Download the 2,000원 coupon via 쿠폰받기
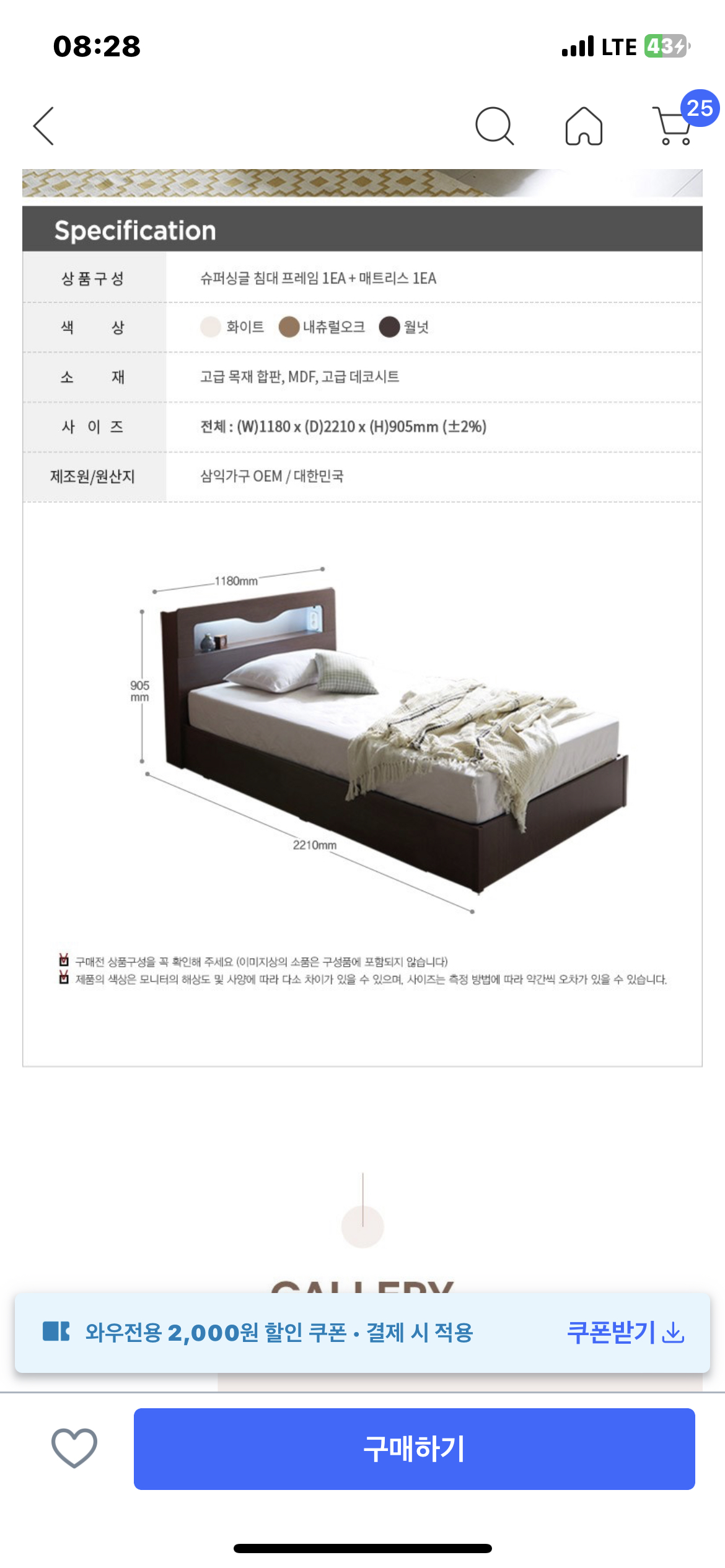Image resolution: width=725 pixels, height=1568 pixels. coord(625,1332)
